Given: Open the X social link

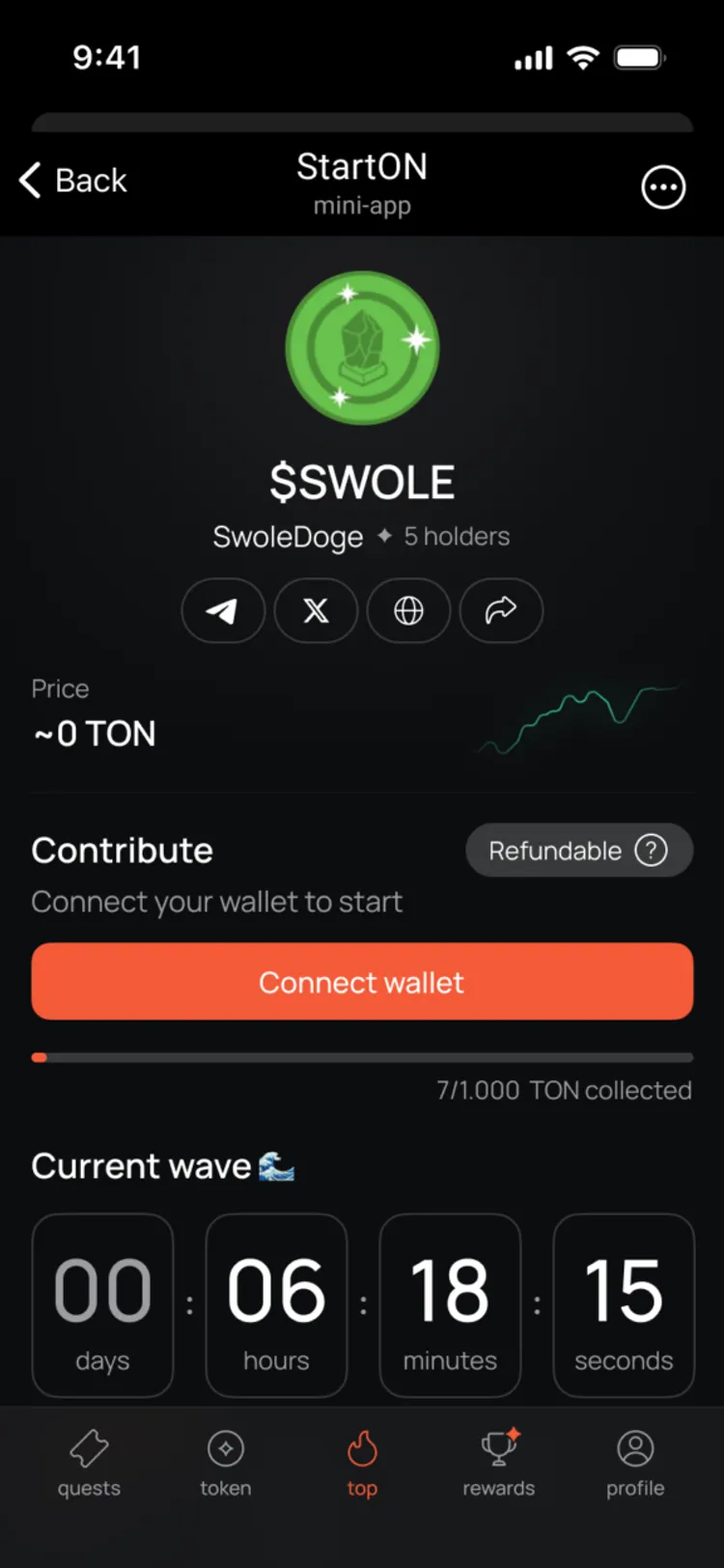Looking at the screenshot, I should 316,610.
